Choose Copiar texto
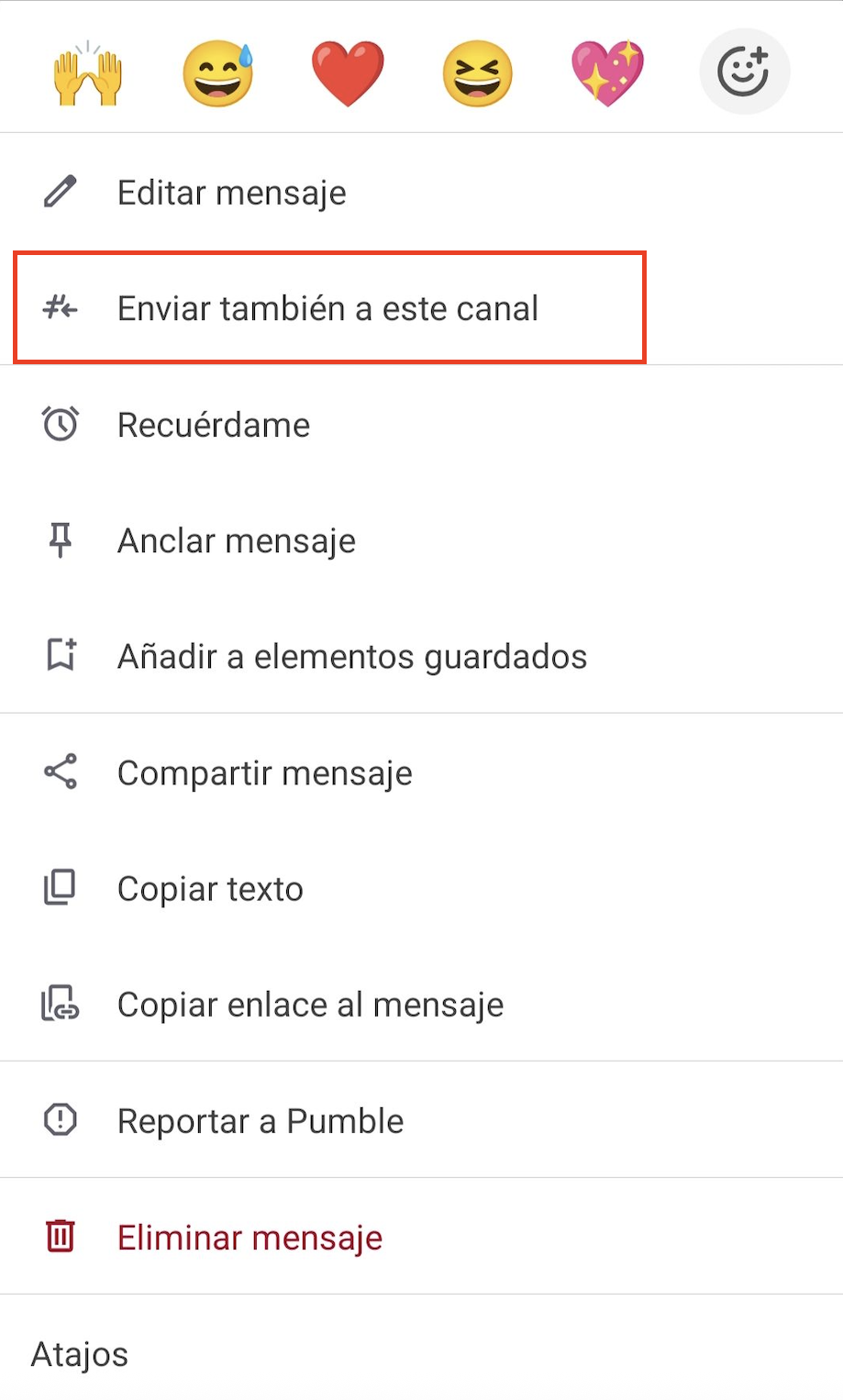This screenshot has height=1400, width=843. point(210,889)
